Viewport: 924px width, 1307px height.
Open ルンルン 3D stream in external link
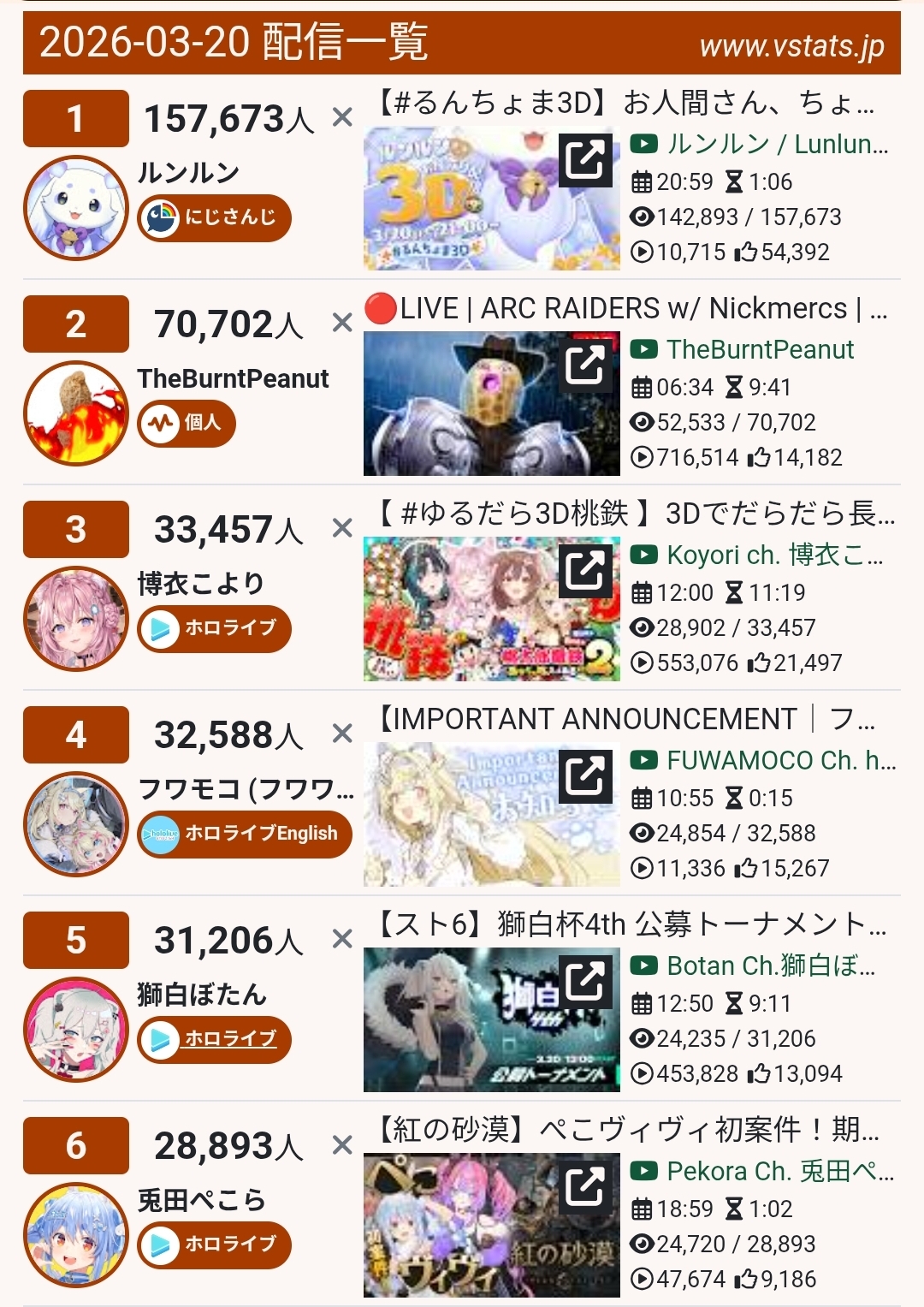pos(586,159)
